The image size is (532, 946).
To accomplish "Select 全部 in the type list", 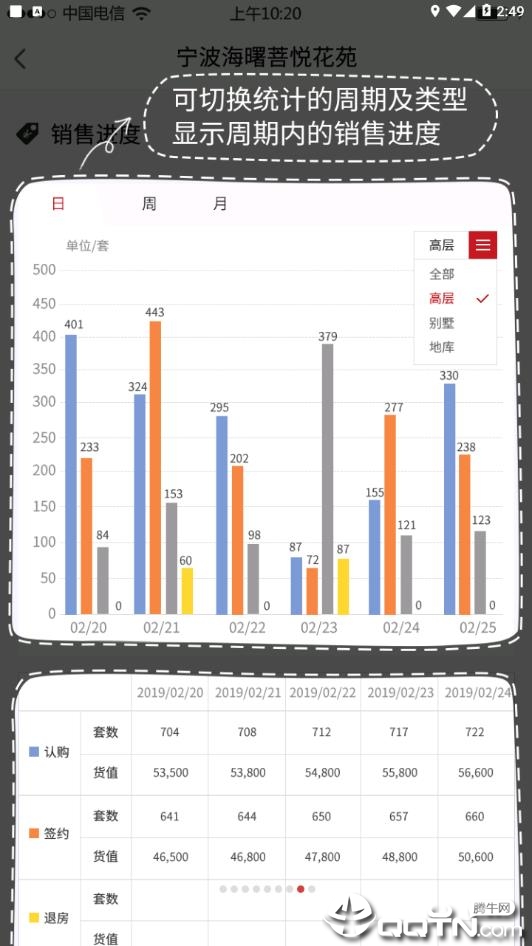I will coord(442,274).
